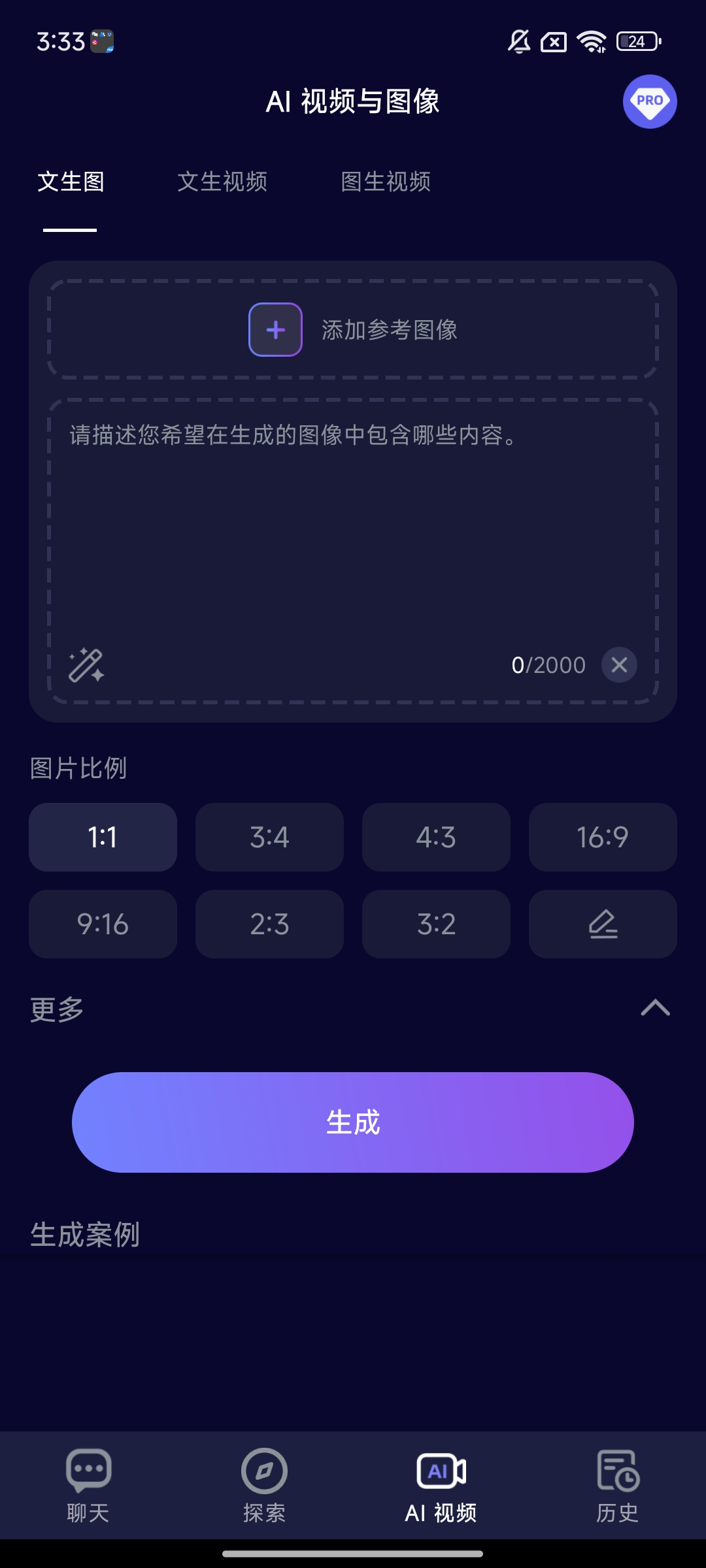This screenshot has height=1568, width=706.
Task: Choose the 2:3 aspect ratio
Action: (269, 924)
